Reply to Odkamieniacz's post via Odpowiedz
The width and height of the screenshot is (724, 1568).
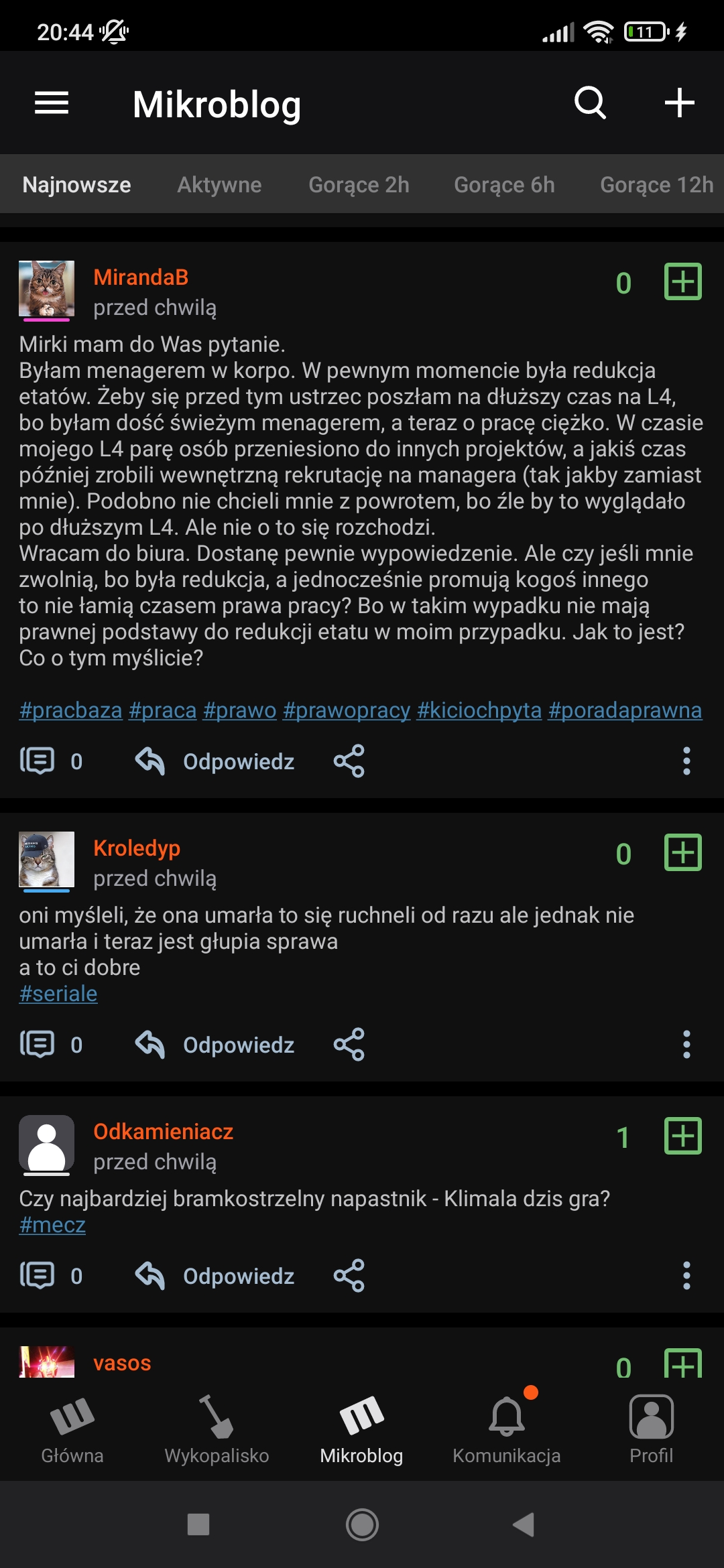216,1276
